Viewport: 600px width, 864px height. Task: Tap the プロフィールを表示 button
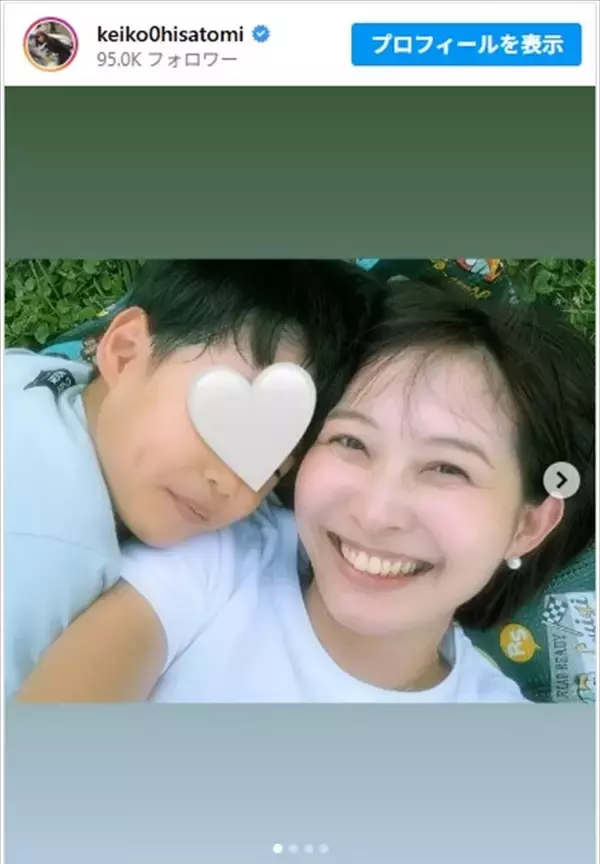coord(466,45)
